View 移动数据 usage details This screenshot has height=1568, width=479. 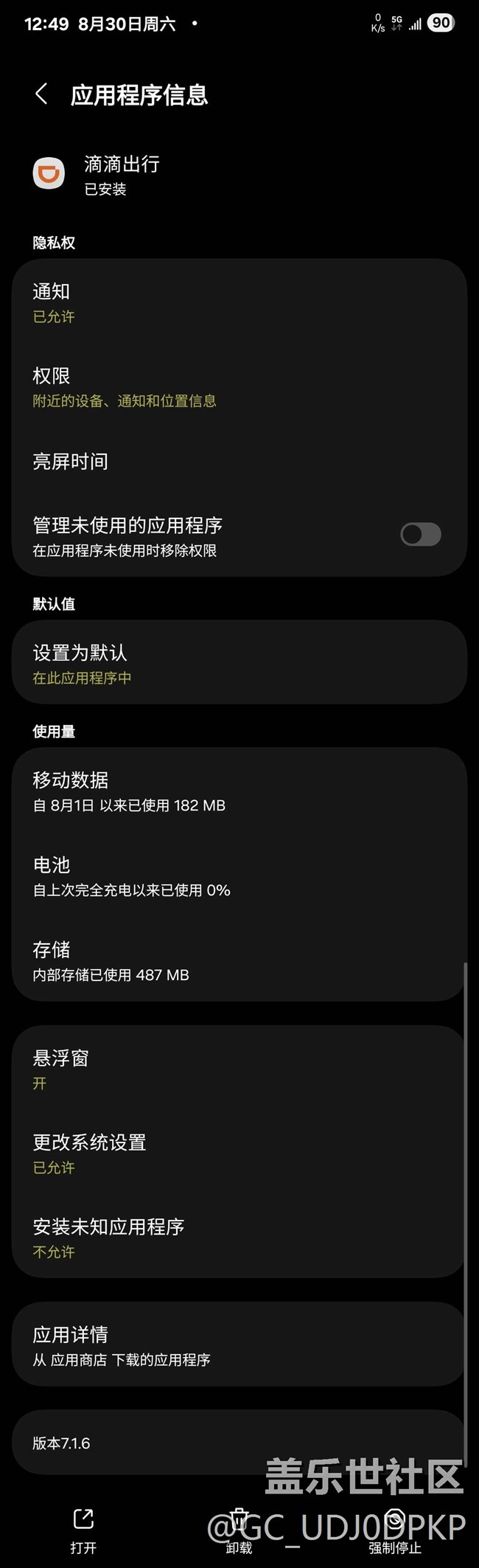[x=239, y=791]
